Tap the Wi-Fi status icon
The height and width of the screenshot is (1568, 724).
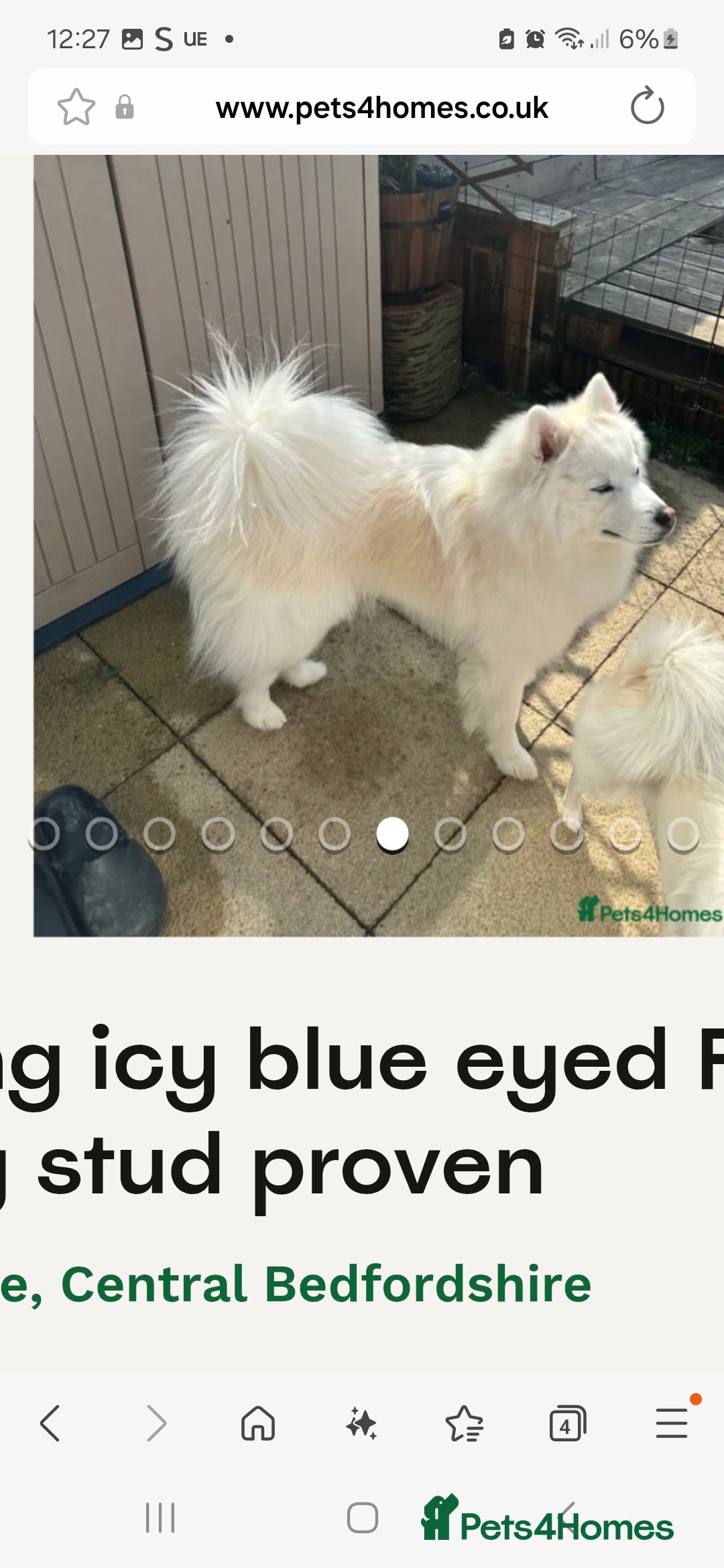coord(567,40)
